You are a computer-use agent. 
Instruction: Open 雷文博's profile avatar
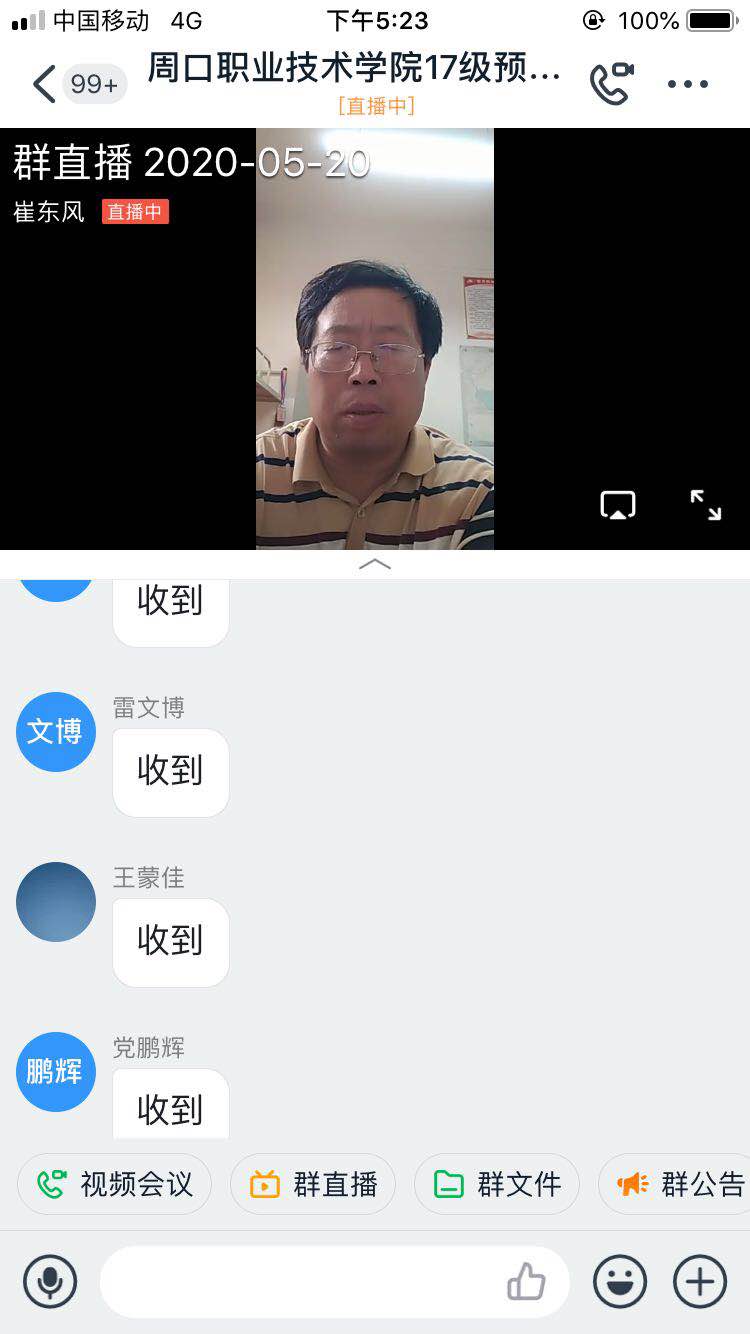click(x=56, y=732)
